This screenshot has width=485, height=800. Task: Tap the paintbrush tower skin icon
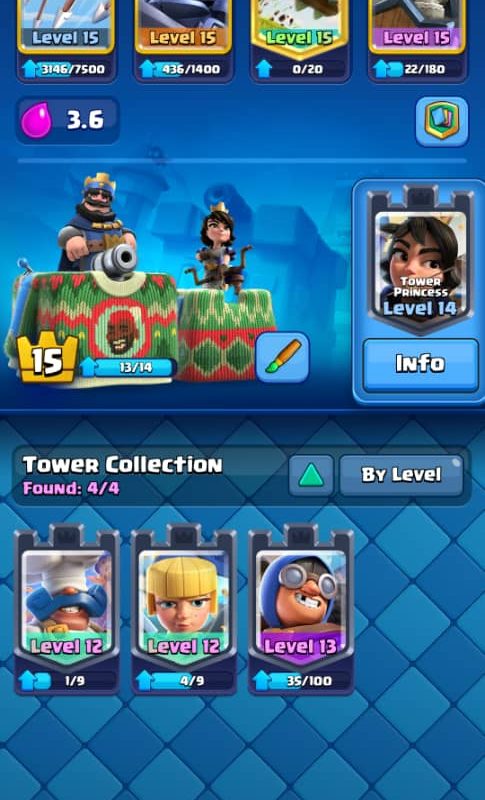pyautogui.click(x=282, y=358)
